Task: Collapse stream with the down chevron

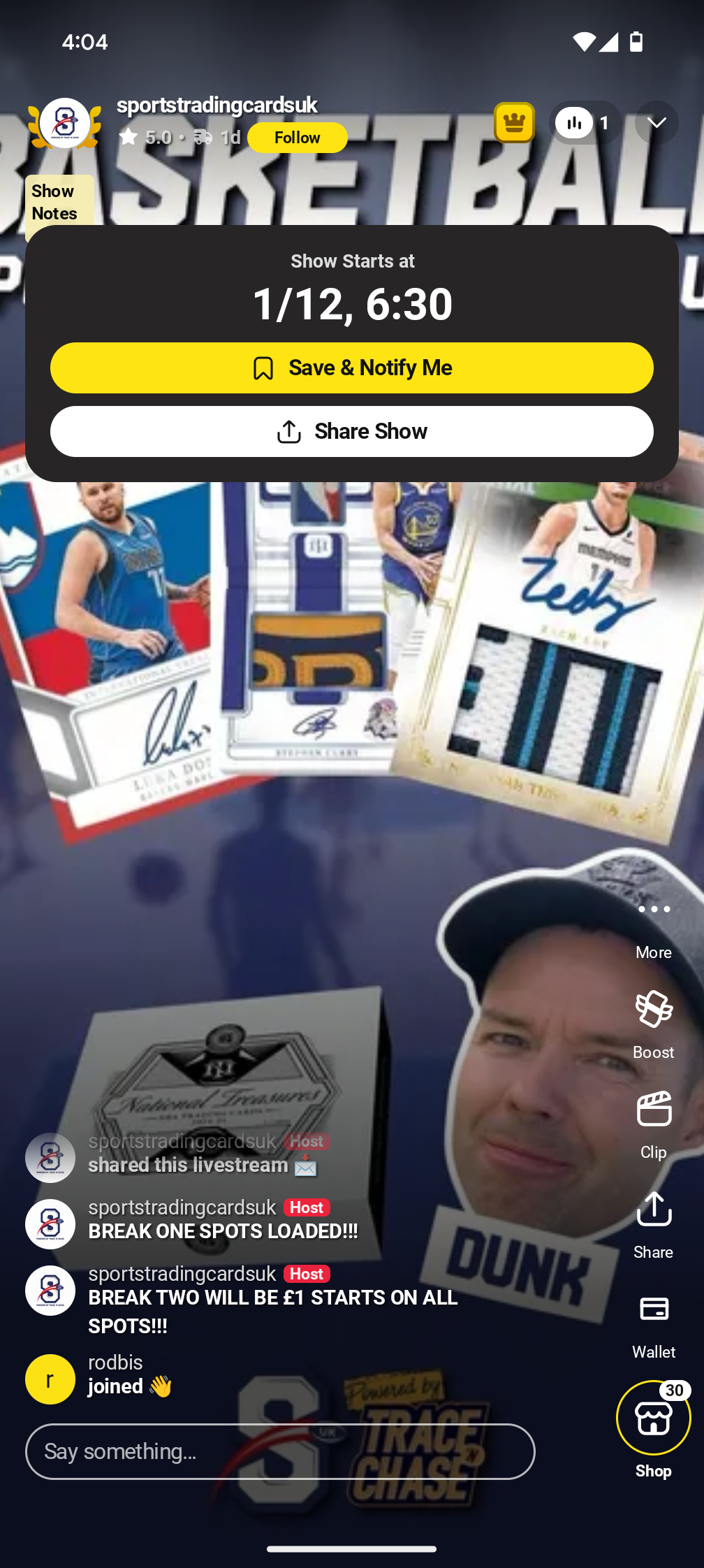Action: (x=656, y=123)
